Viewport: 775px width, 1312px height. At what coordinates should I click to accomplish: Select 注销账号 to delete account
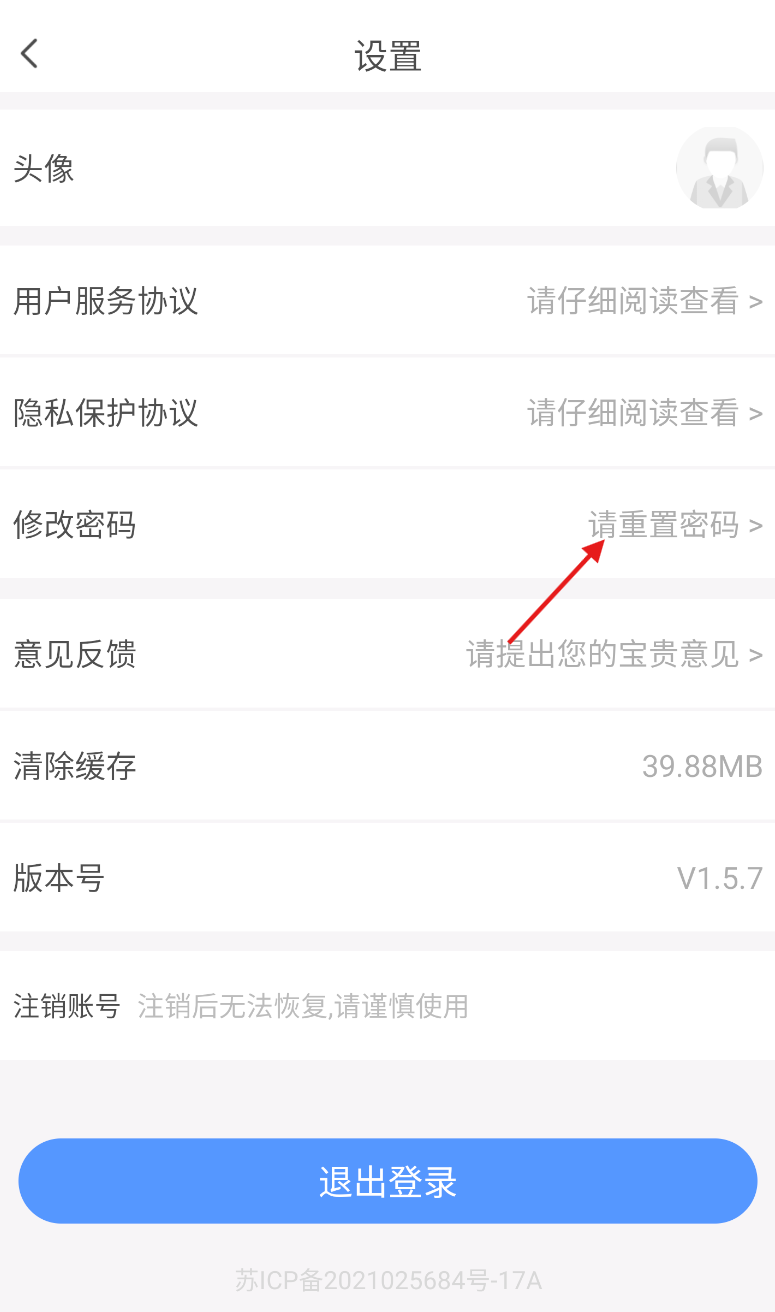(67, 1006)
